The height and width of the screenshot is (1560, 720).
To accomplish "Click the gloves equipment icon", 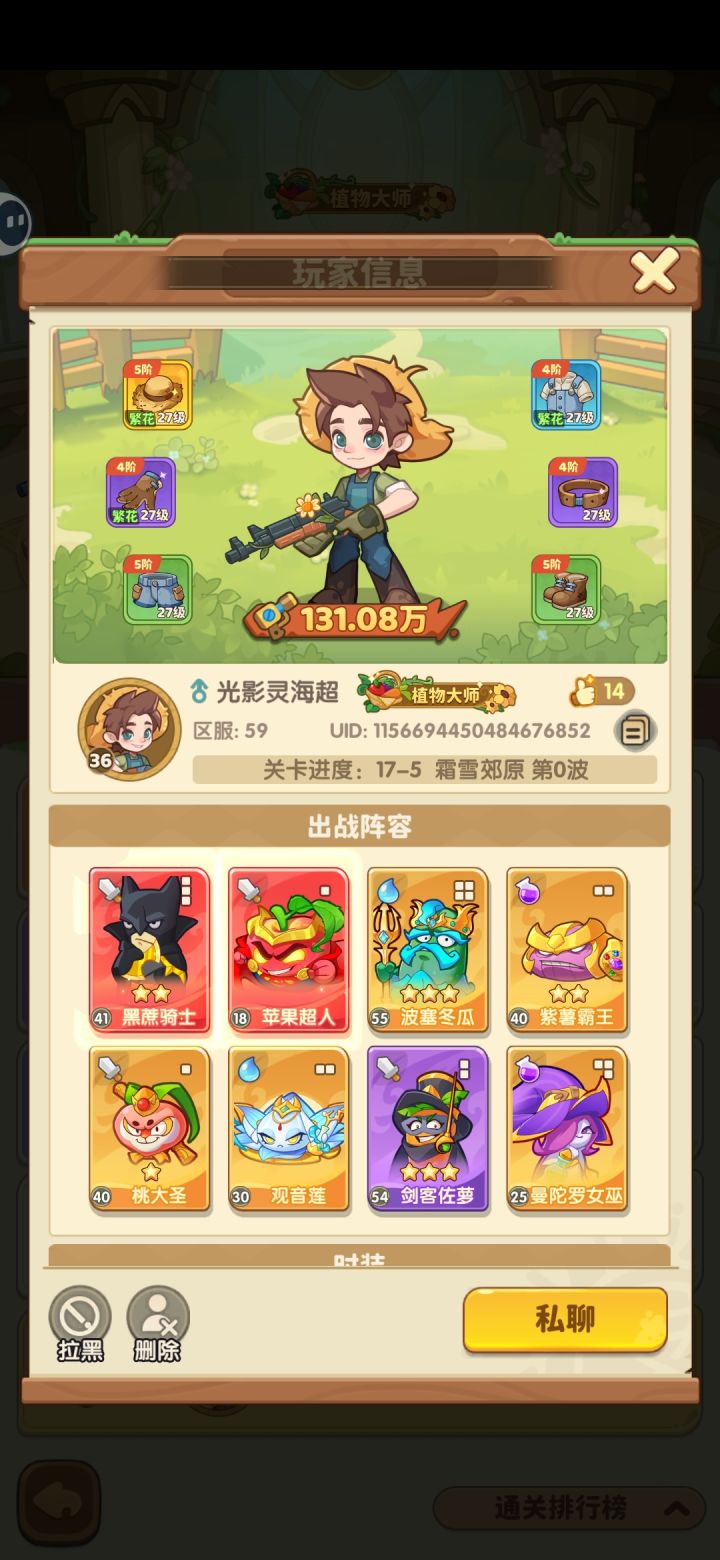I will tap(140, 490).
